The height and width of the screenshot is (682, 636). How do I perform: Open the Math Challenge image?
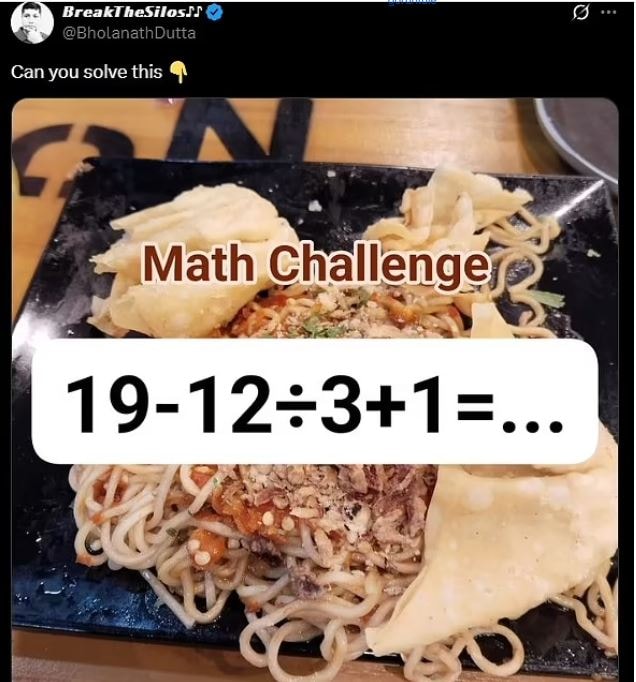tap(316, 390)
